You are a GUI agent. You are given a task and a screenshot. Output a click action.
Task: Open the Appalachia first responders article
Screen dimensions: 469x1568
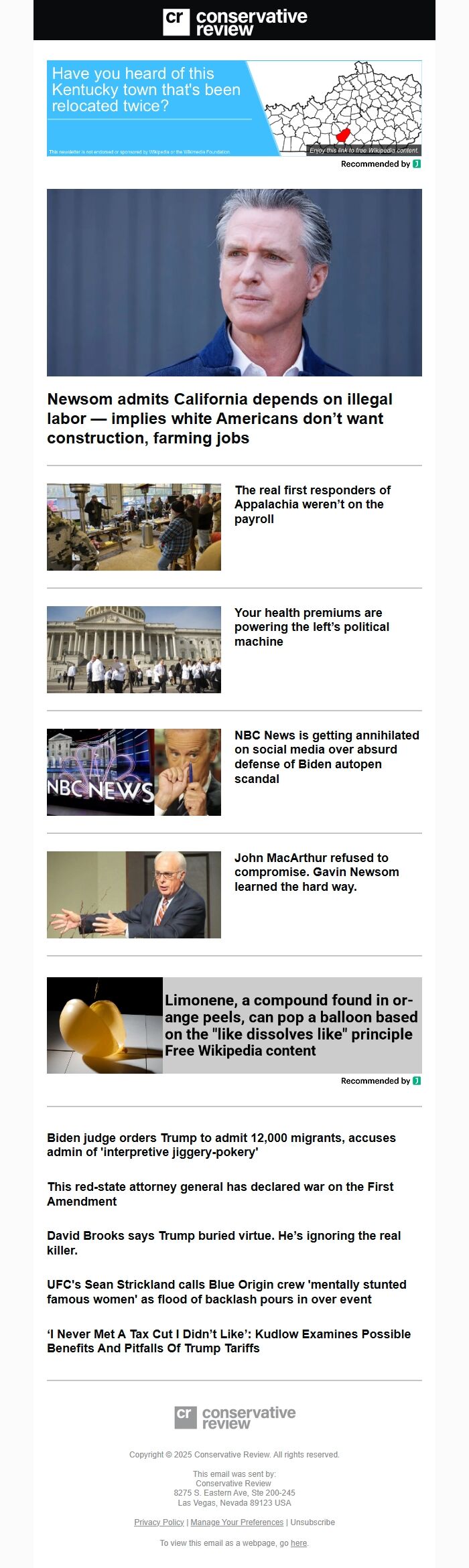click(x=312, y=504)
